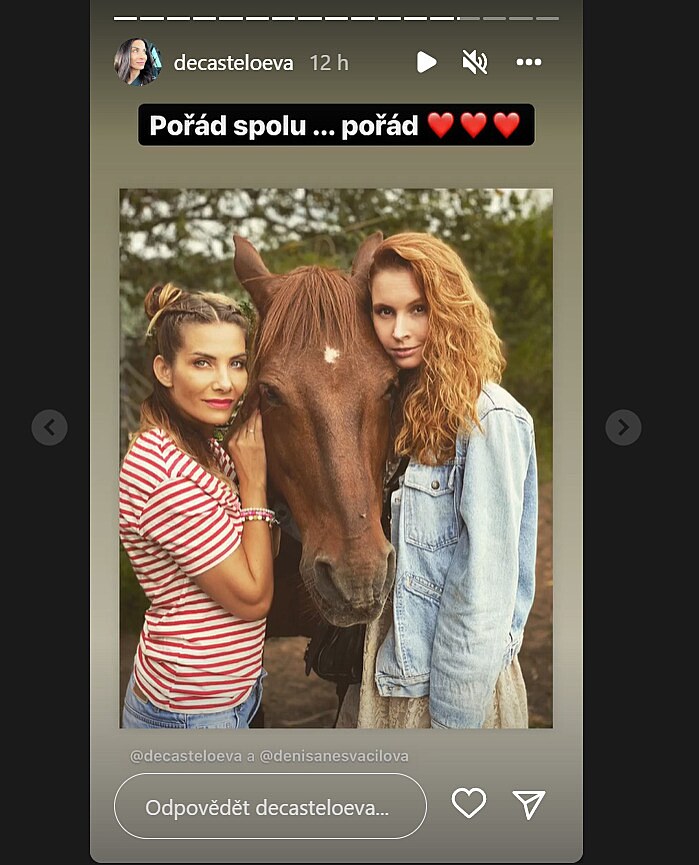Go to the previous story

pos(49,427)
